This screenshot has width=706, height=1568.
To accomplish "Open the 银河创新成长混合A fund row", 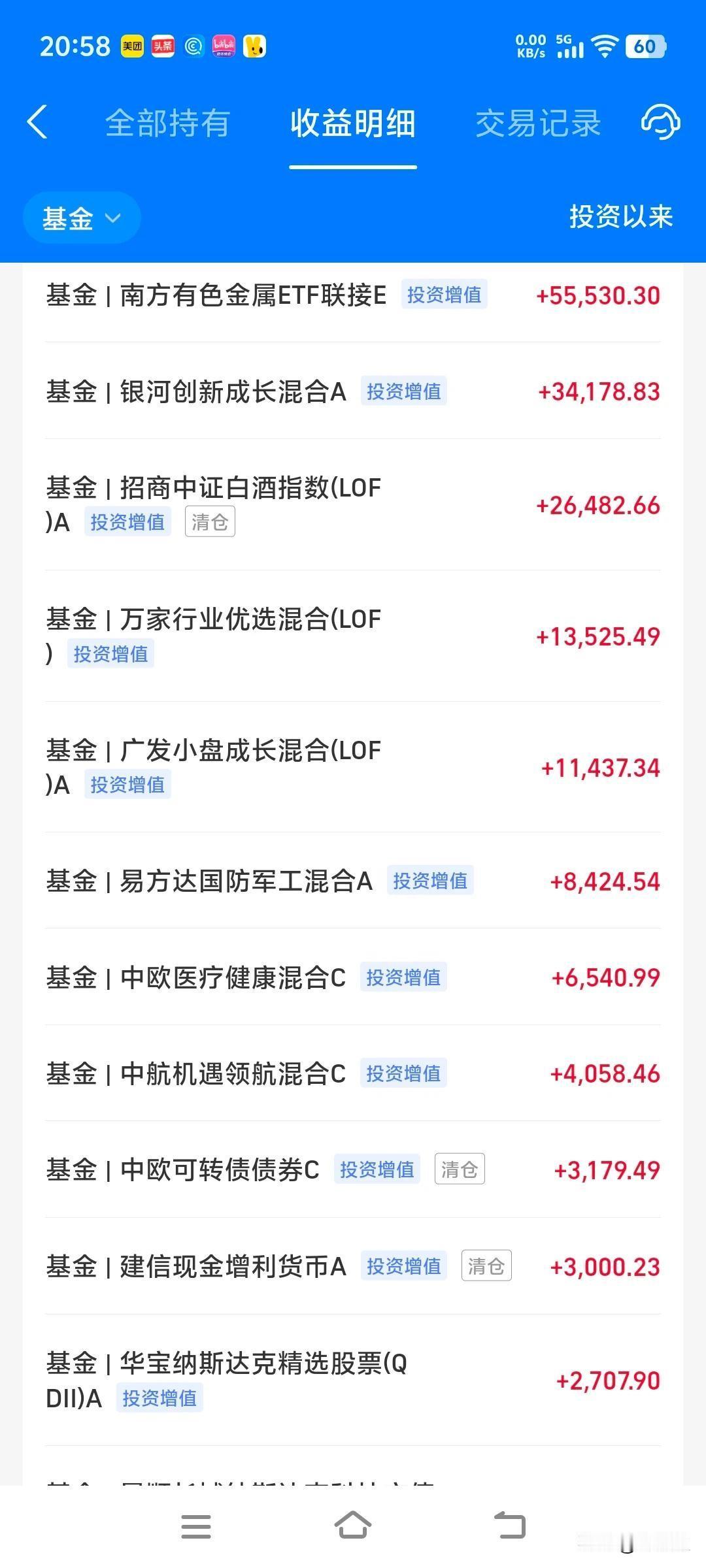I will coord(353,391).
